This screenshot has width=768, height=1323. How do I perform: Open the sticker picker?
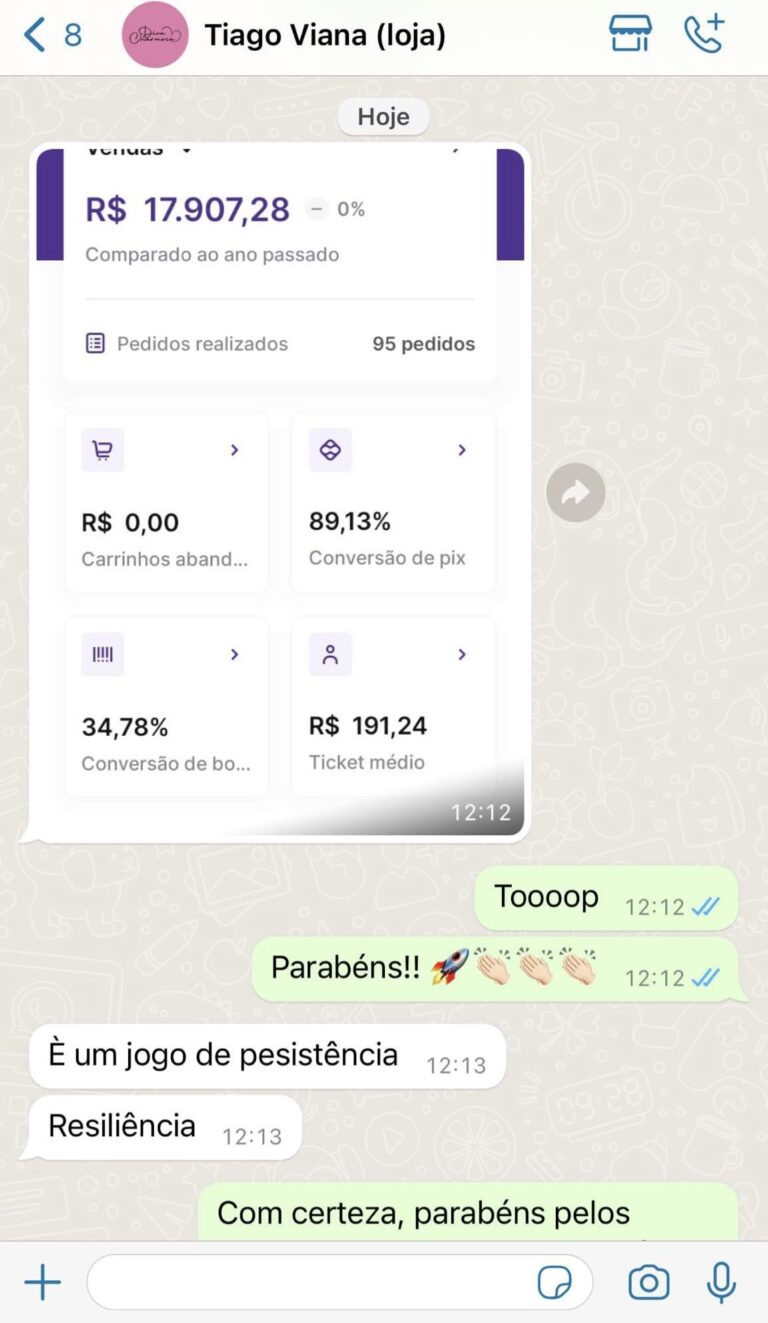pyautogui.click(x=555, y=1282)
